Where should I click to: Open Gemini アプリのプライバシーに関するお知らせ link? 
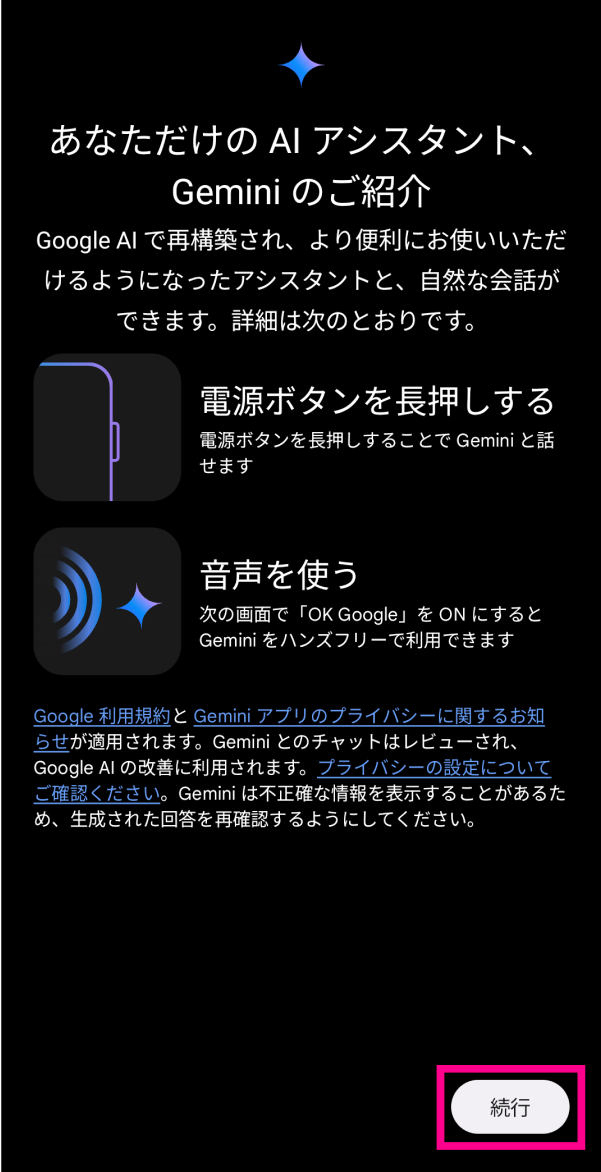pos(368,716)
